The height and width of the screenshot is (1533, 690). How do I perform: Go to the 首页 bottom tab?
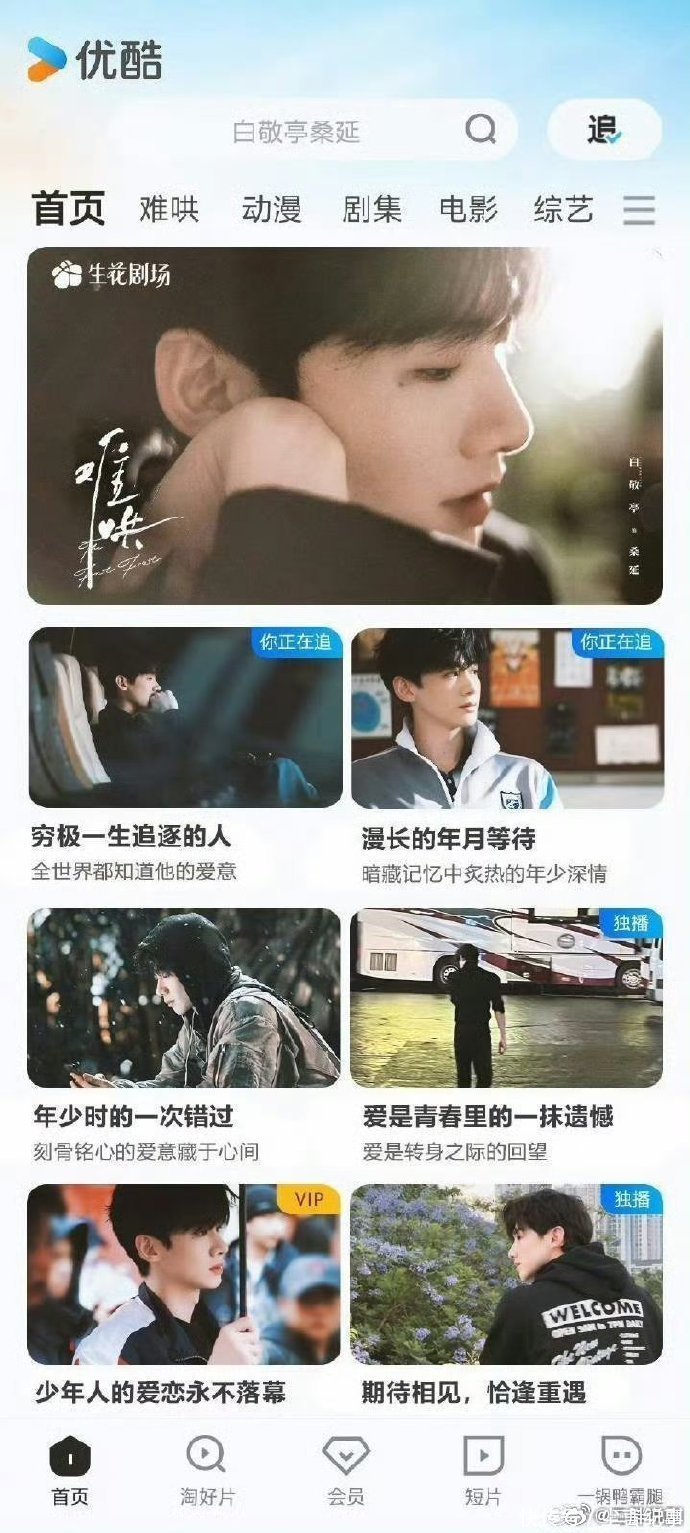click(70, 1471)
